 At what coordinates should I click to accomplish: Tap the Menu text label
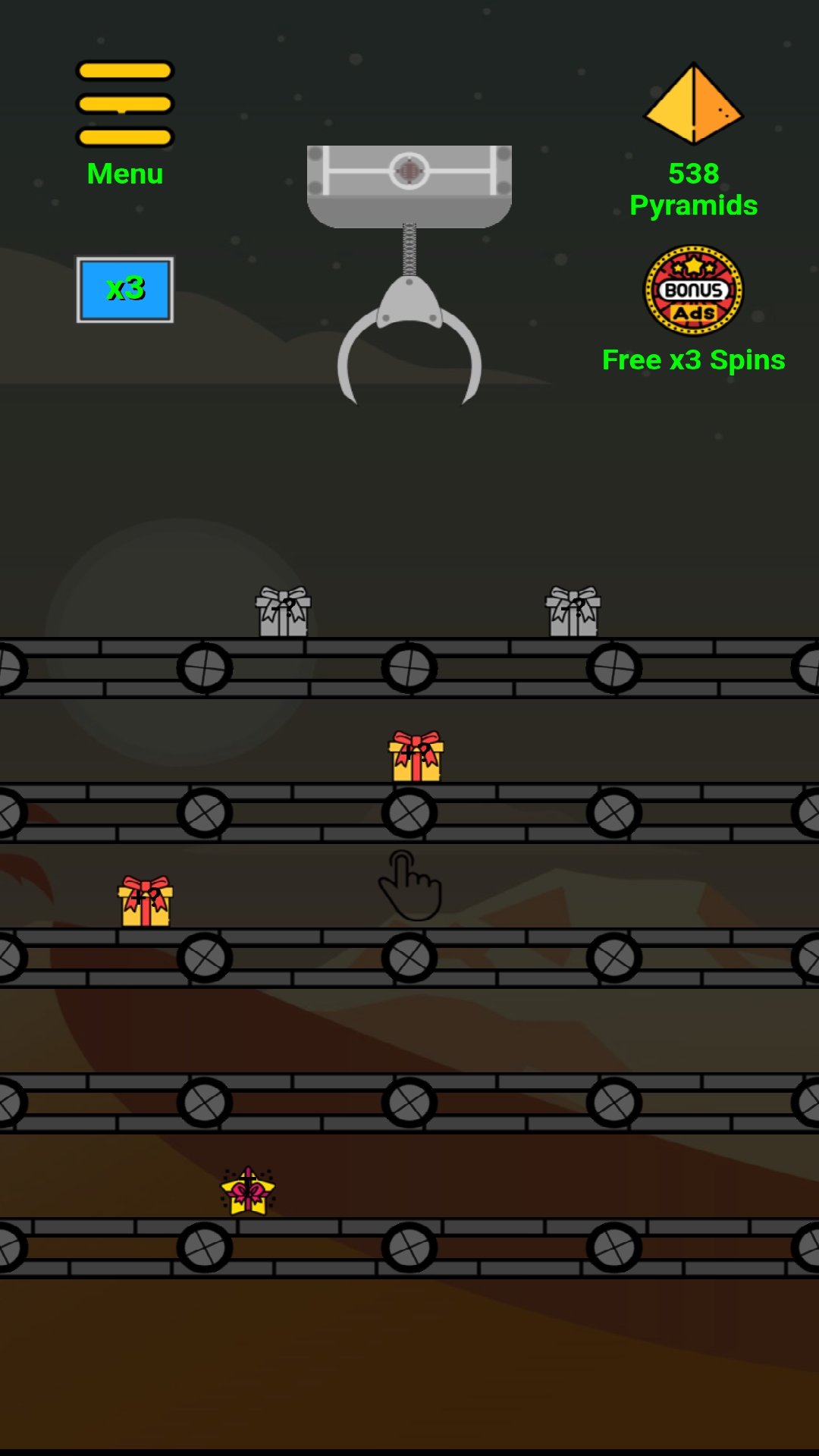(x=125, y=173)
